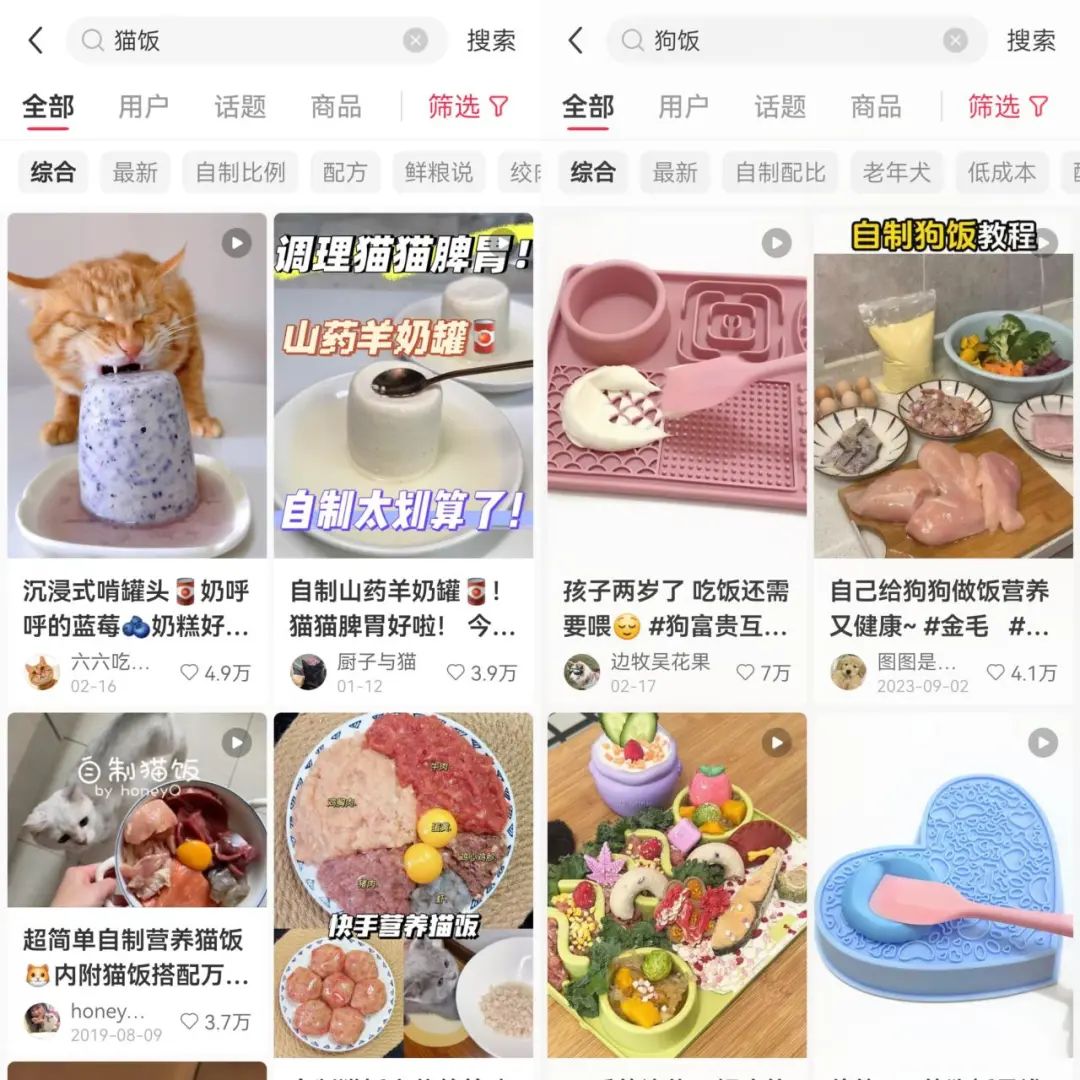Hit 搜索 beside the 狗饭 query

point(1031,41)
